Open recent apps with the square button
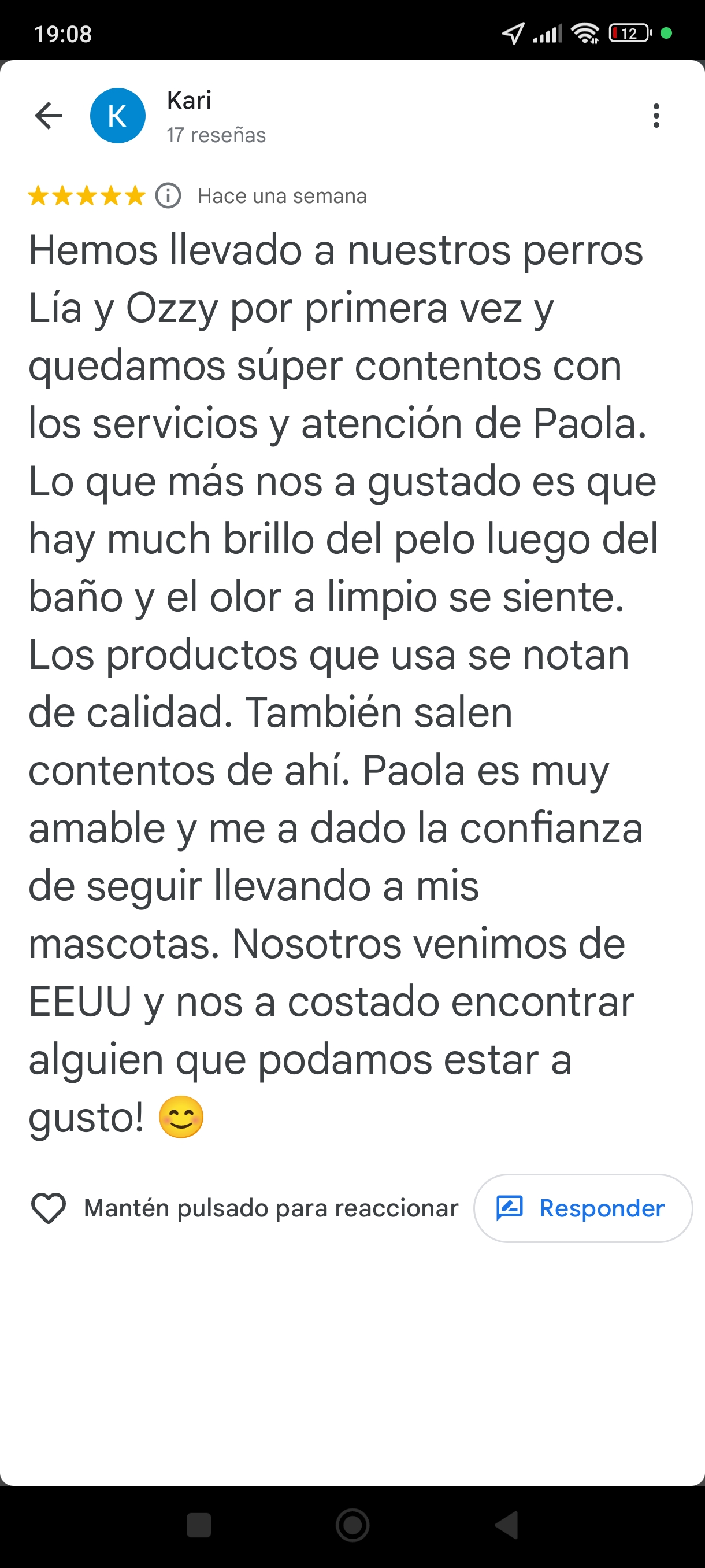Image resolution: width=705 pixels, height=1568 pixels. pos(199,1525)
